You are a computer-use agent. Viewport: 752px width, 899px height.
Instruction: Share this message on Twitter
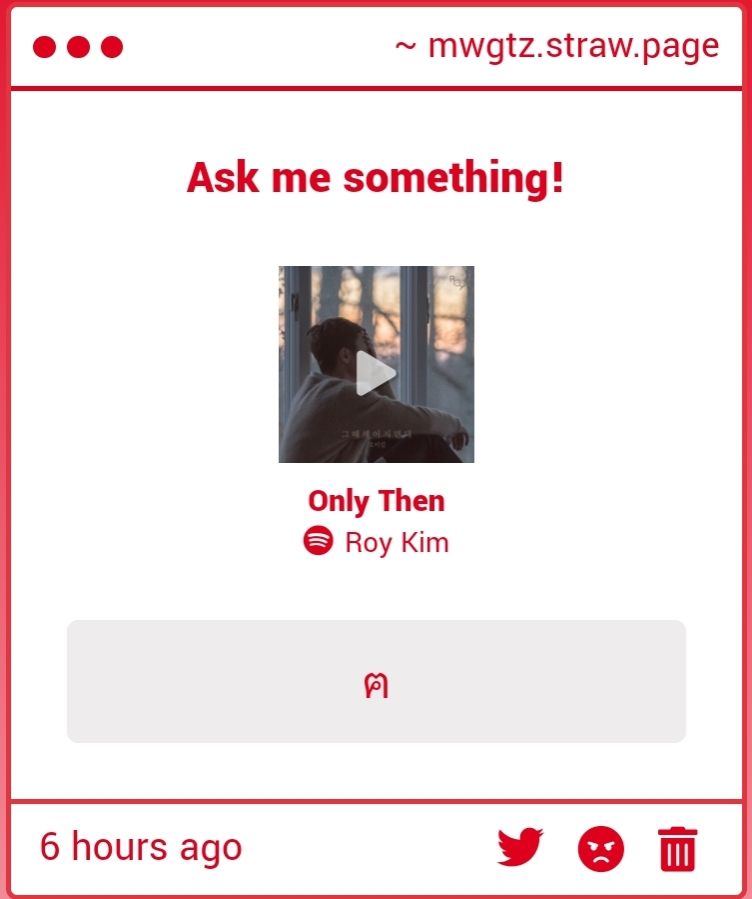click(520, 847)
